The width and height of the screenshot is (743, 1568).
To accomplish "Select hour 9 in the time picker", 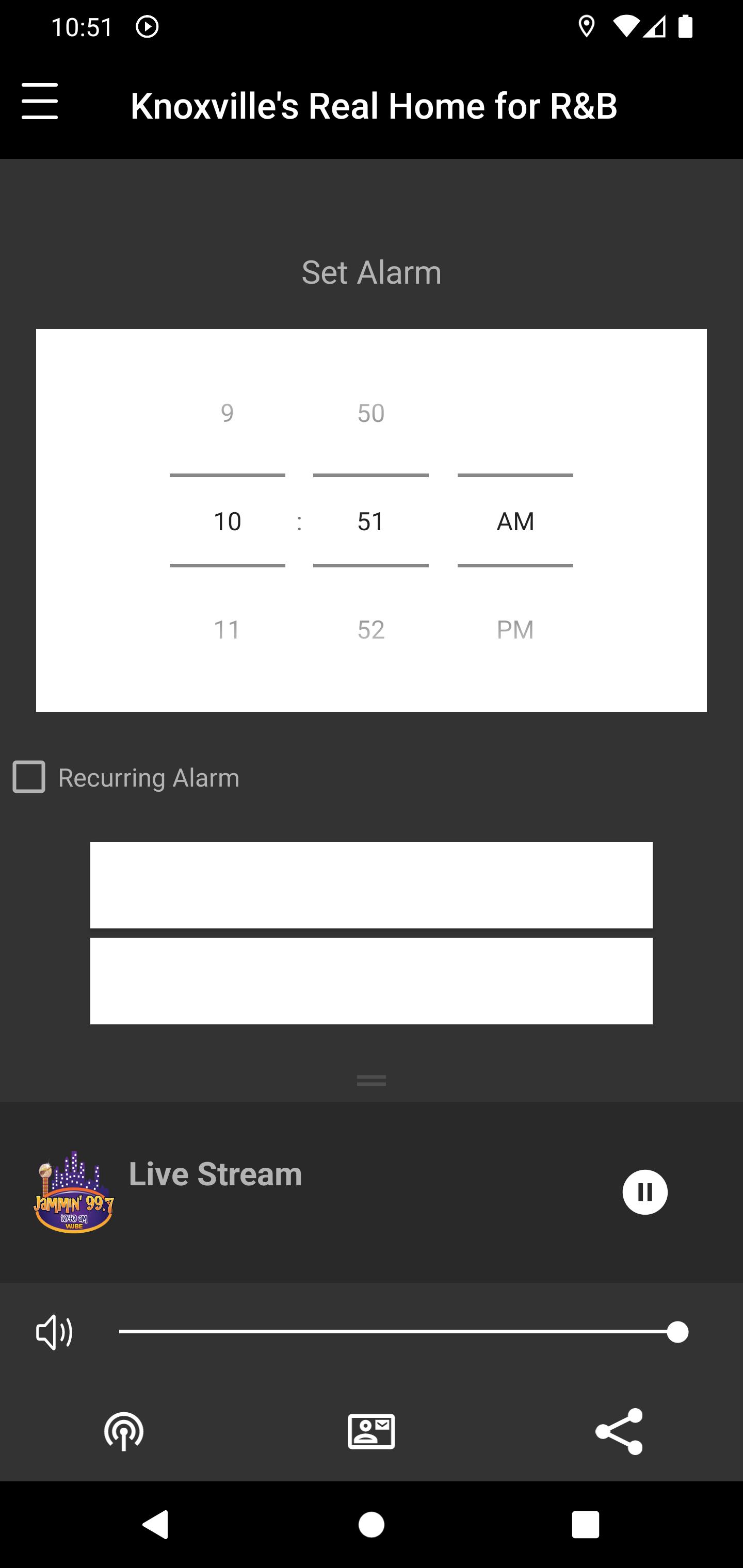I will pyautogui.click(x=227, y=413).
